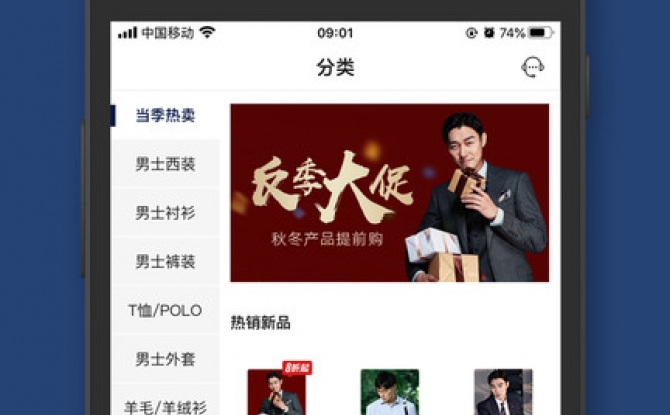670x415 pixels.
Task: Open the 男士外套 category
Action: [x=165, y=358]
